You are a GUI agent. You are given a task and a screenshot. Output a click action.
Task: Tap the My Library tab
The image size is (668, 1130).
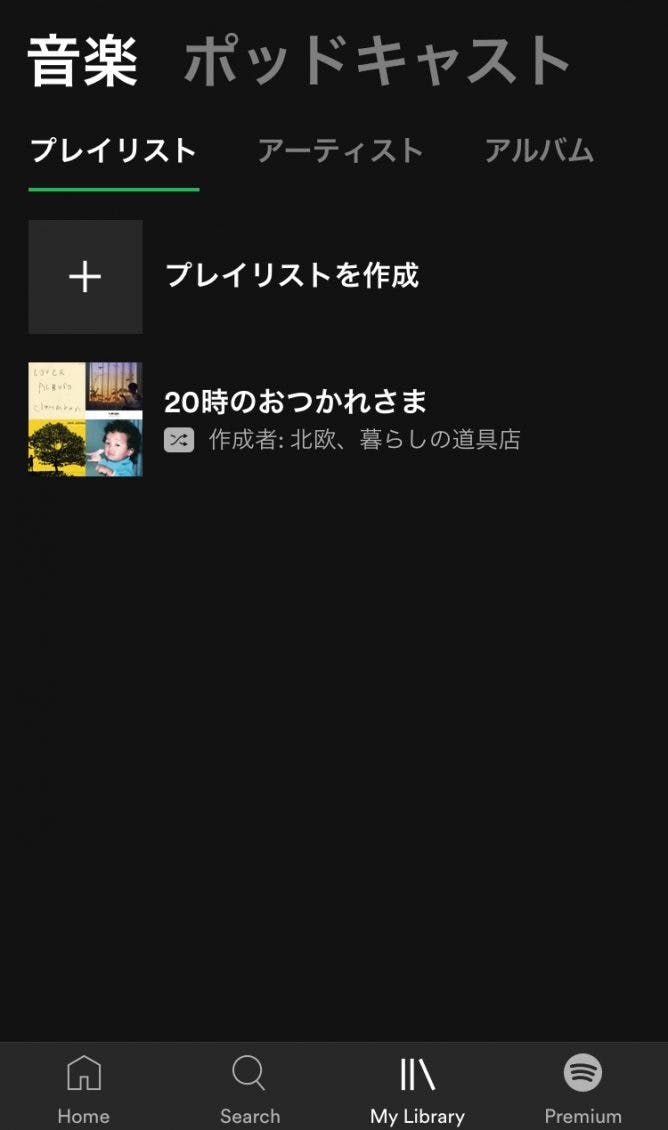(417, 1089)
